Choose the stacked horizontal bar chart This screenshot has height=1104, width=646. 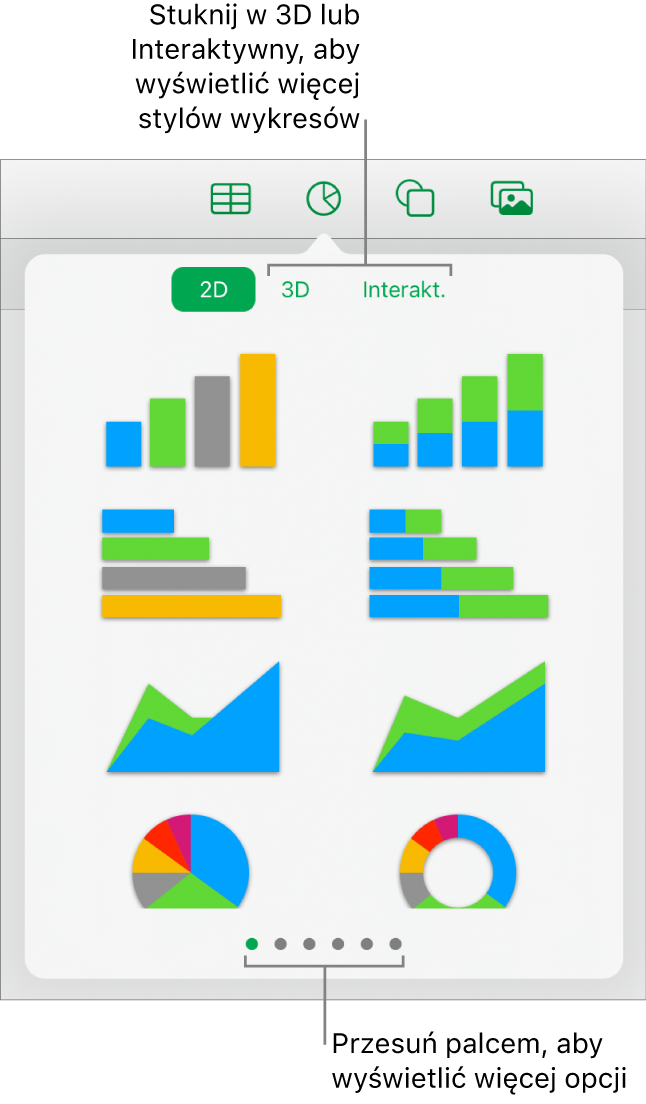click(458, 564)
